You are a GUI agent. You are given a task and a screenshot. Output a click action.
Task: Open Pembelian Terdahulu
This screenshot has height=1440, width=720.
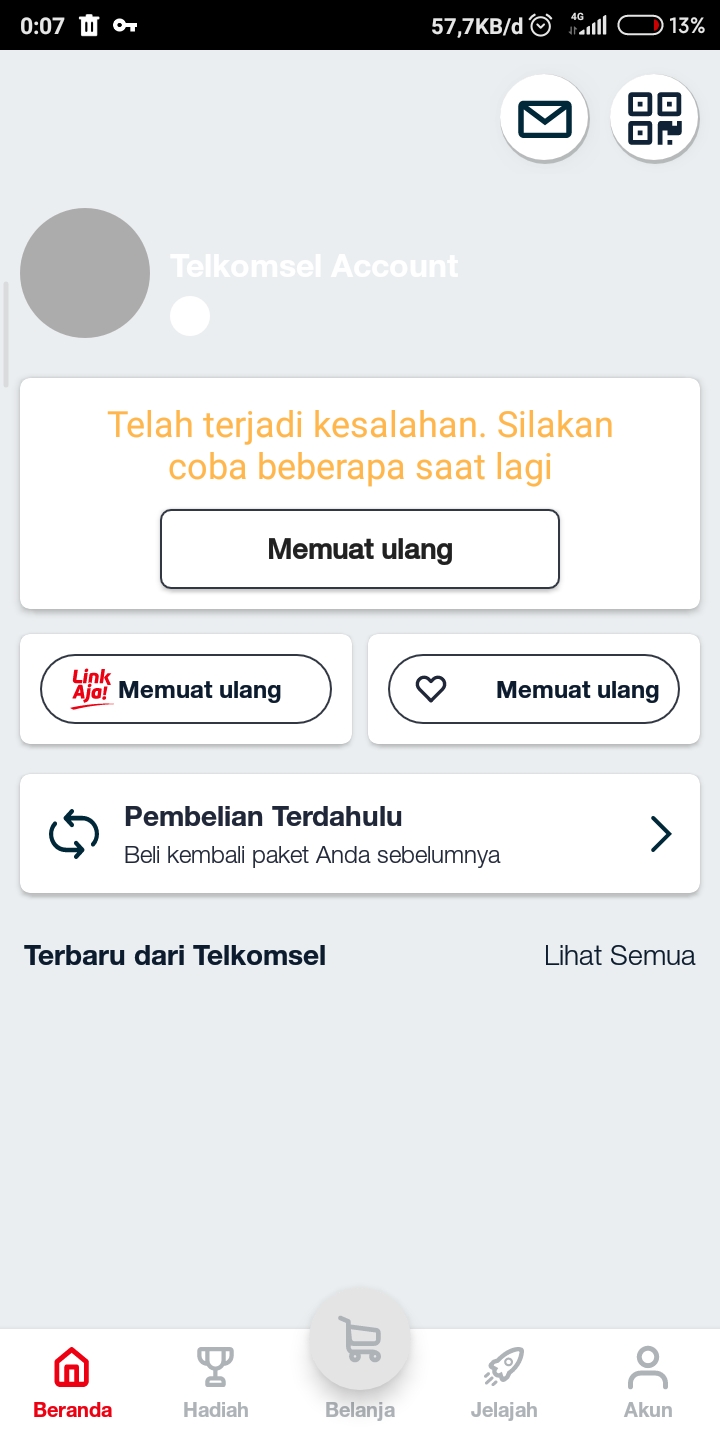point(360,833)
